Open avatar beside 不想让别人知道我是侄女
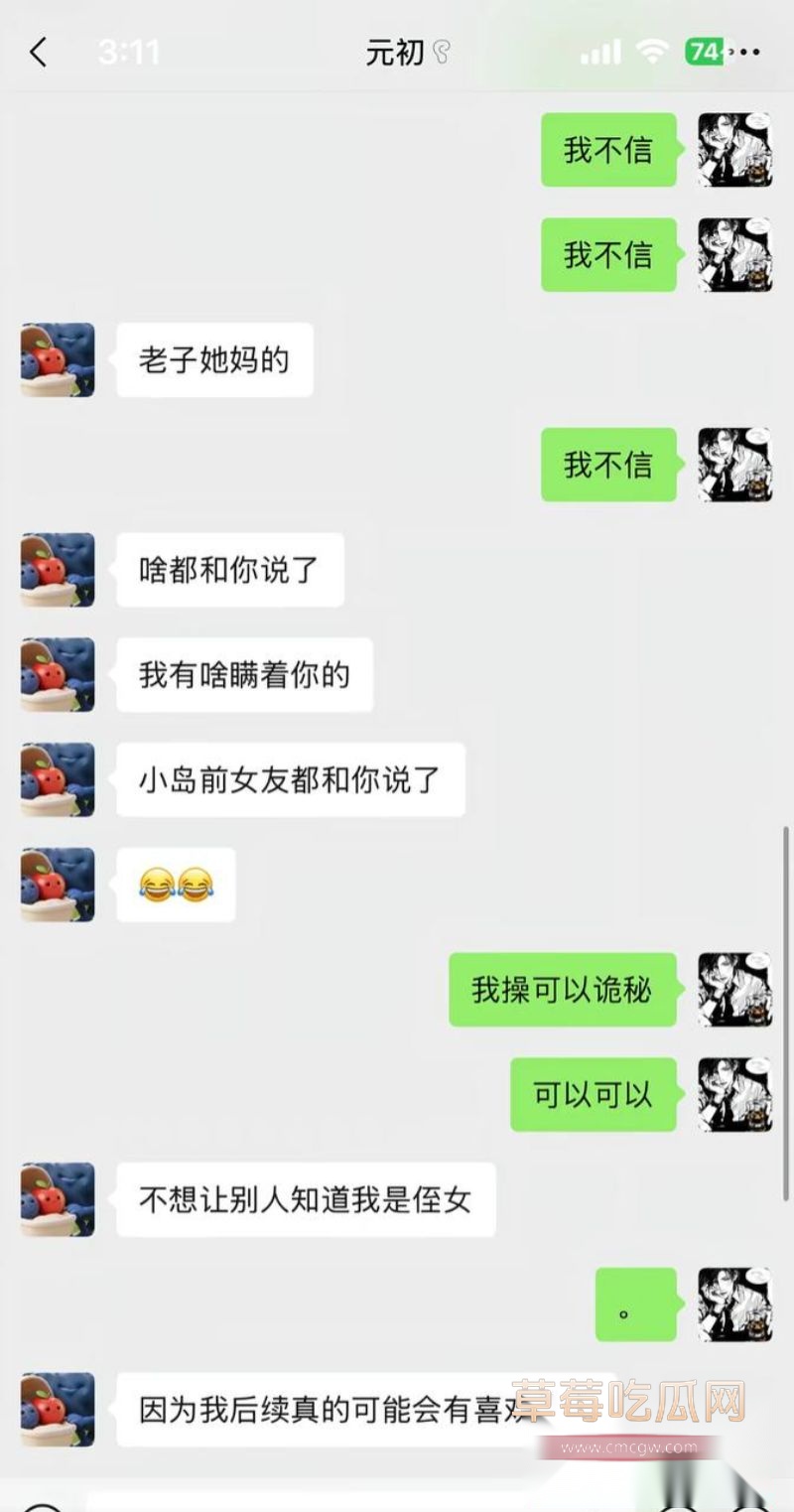The image size is (794, 1512). [58, 1199]
